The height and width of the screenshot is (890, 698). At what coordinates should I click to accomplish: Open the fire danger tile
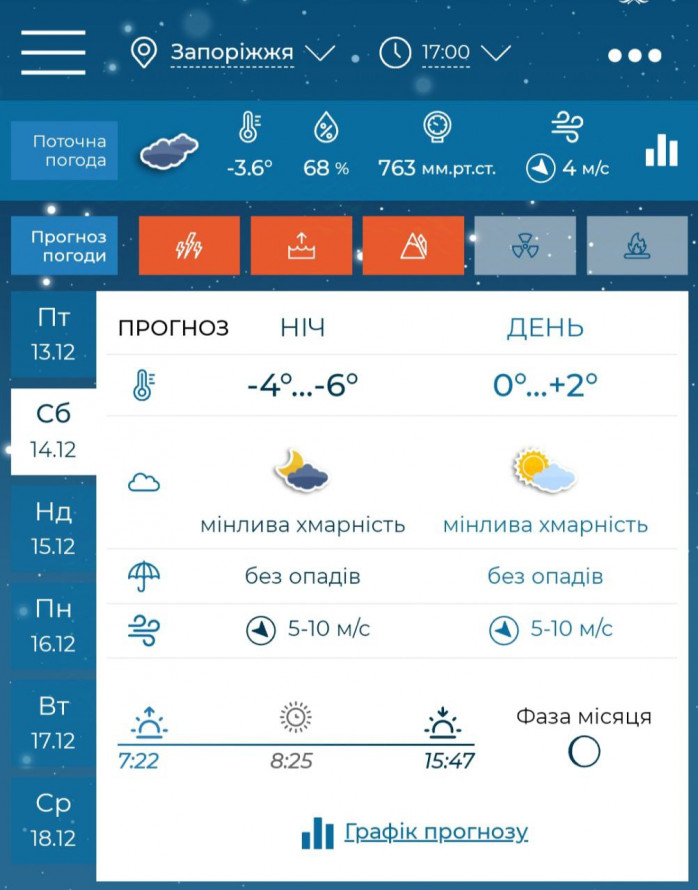pyautogui.click(x=637, y=245)
